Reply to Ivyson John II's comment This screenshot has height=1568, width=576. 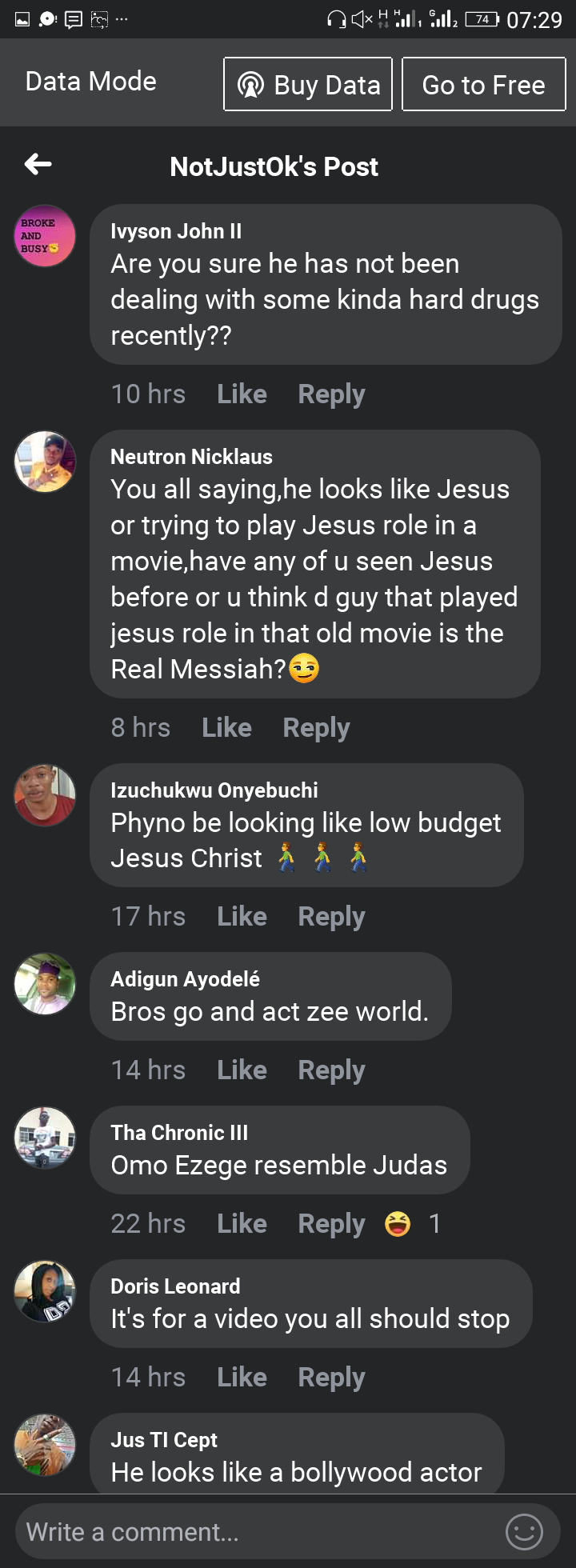331,394
